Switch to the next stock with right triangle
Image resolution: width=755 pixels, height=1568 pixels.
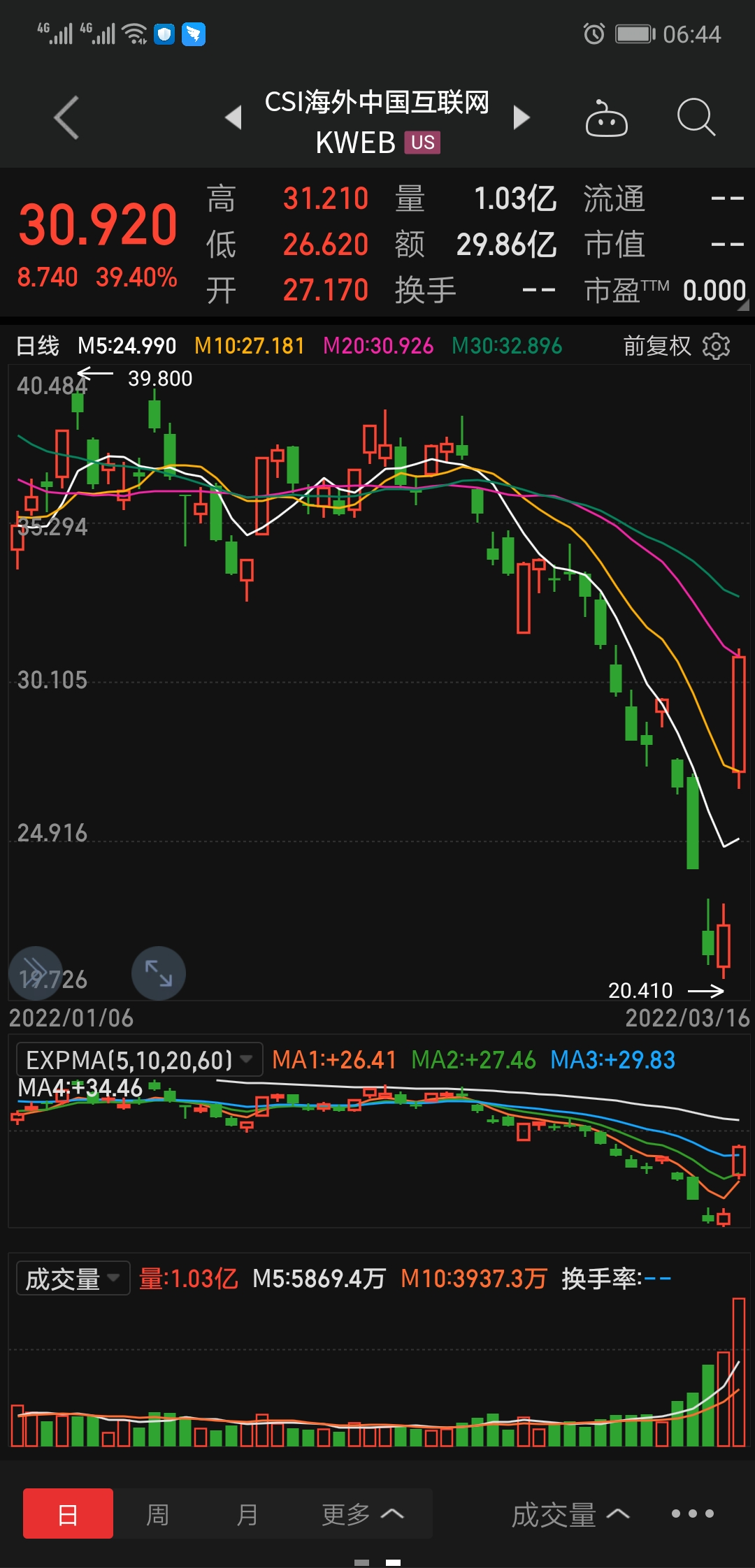coord(521,117)
